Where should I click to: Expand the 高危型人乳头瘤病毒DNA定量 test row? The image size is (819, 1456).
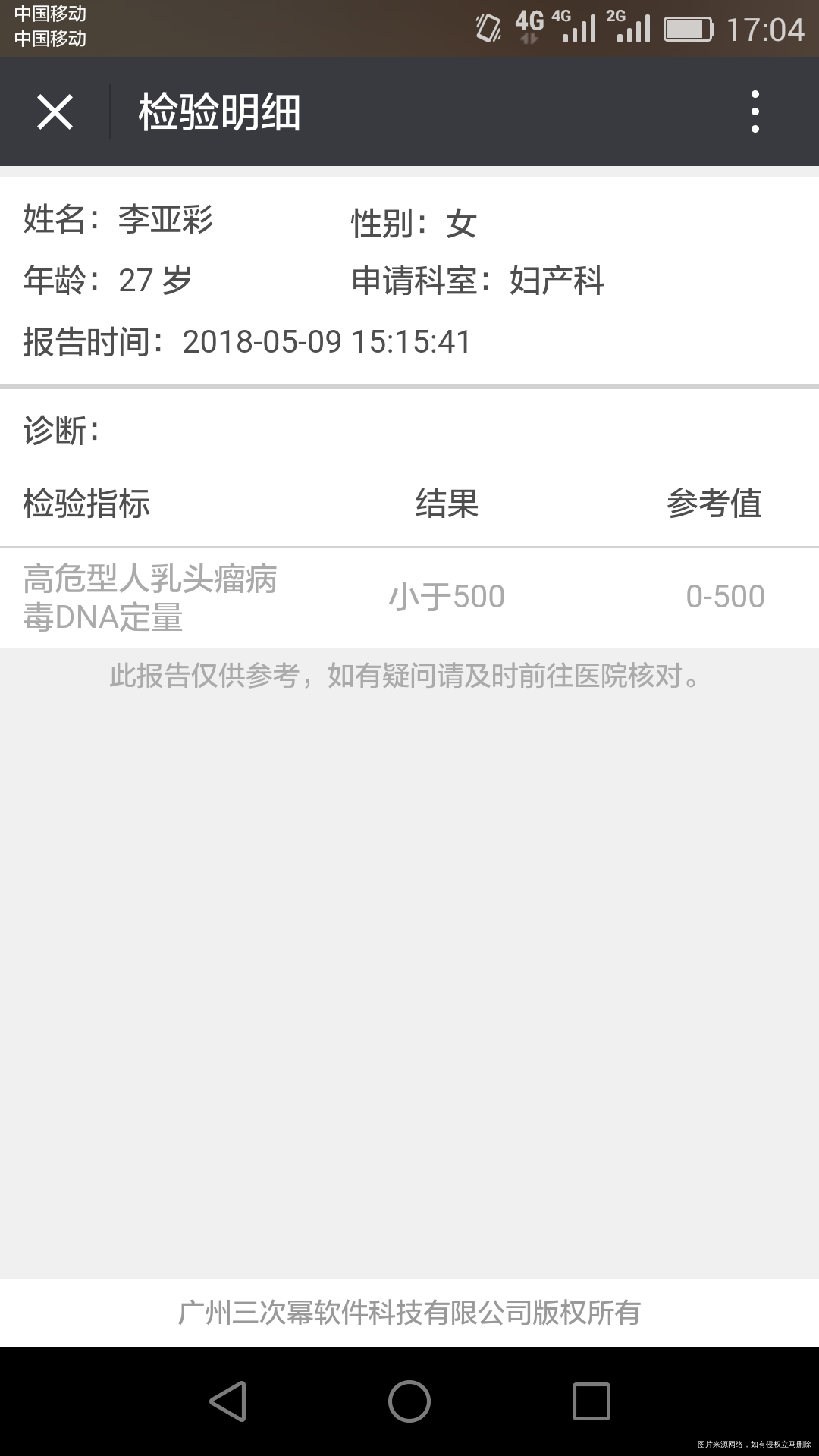click(150, 598)
